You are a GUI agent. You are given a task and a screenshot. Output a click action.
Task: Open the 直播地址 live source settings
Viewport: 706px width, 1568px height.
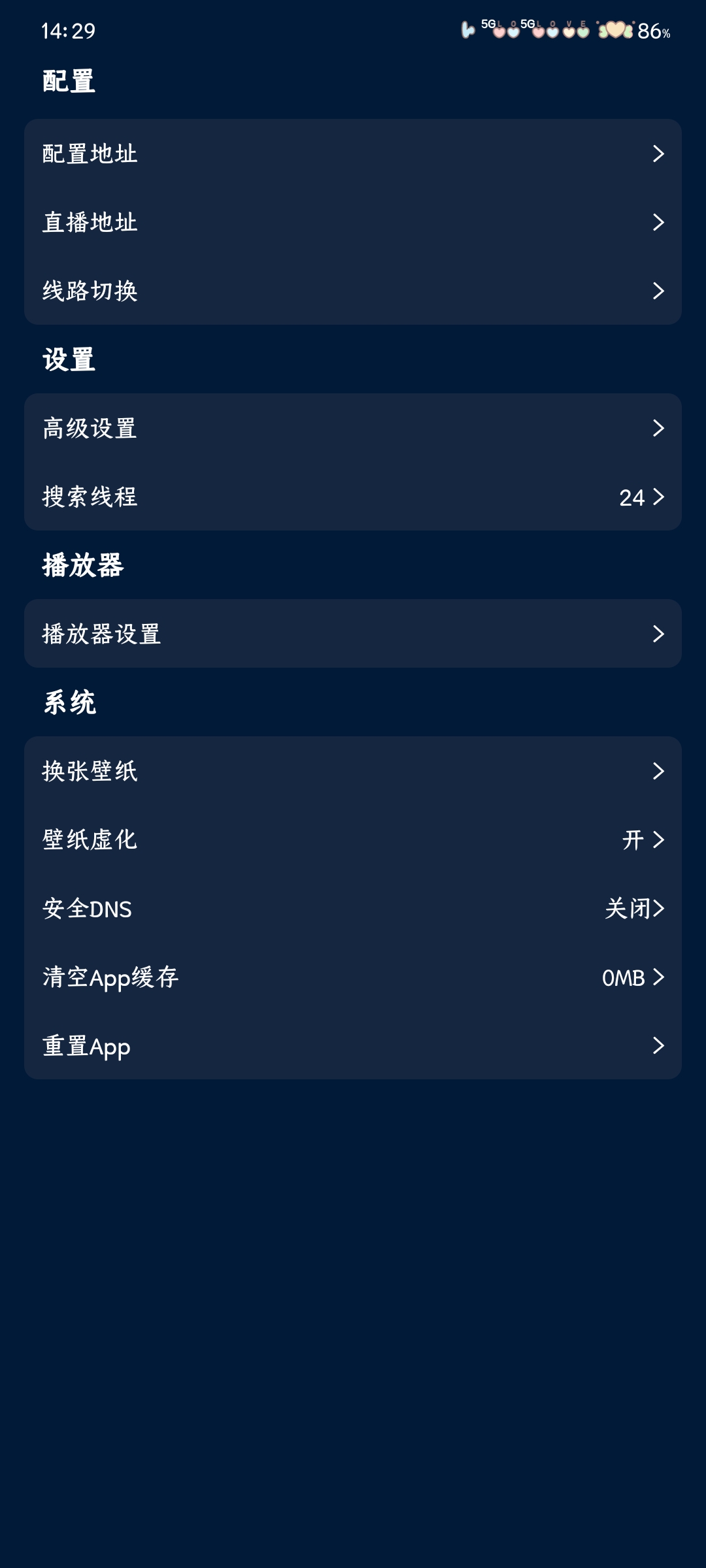pyautogui.click(x=353, y=222)
